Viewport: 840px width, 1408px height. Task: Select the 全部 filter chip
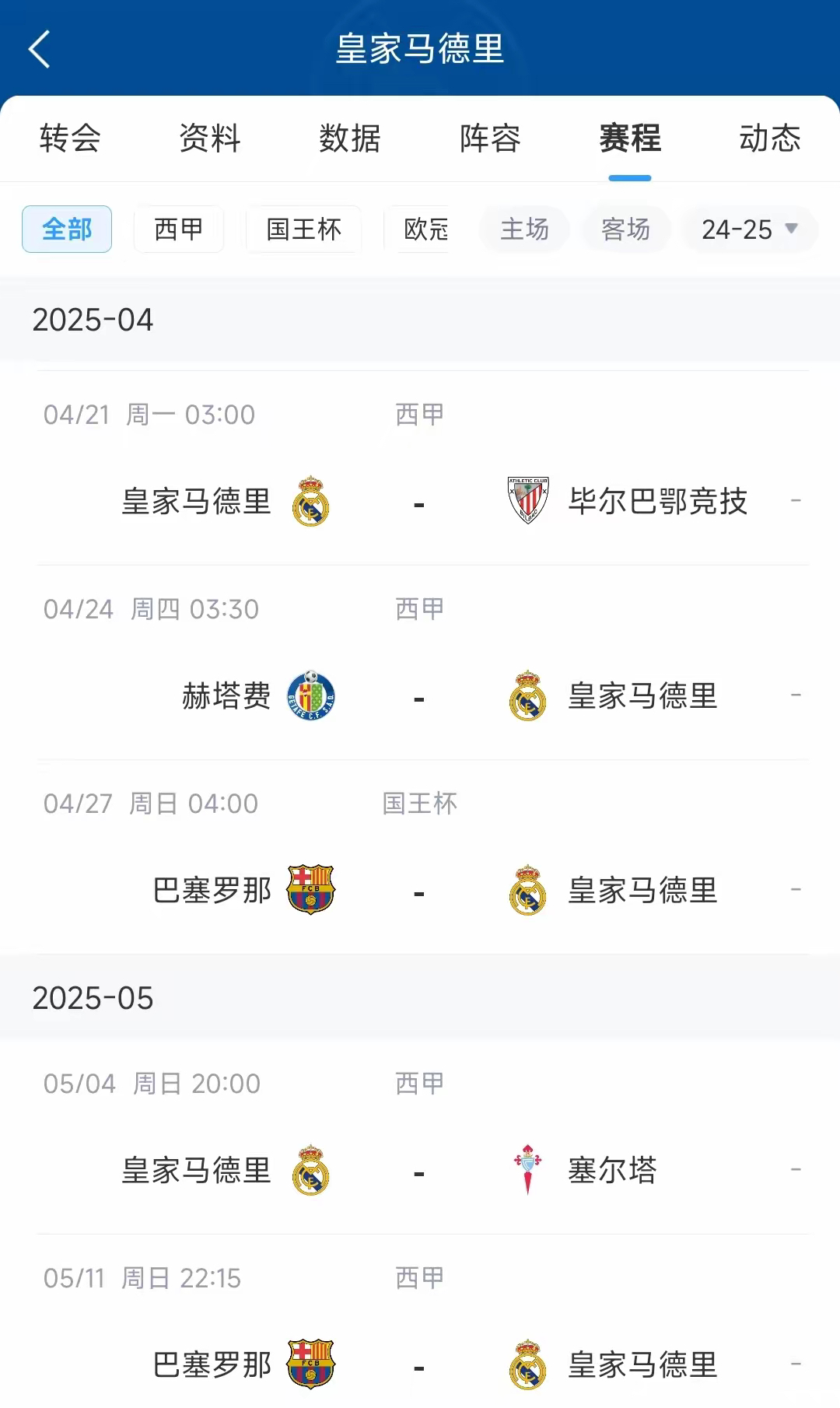[67, 229]
